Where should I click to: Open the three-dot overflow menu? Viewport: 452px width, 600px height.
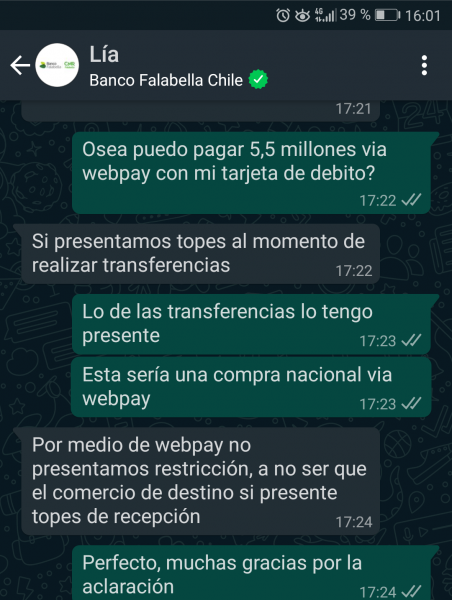click(x=424, y=65)
